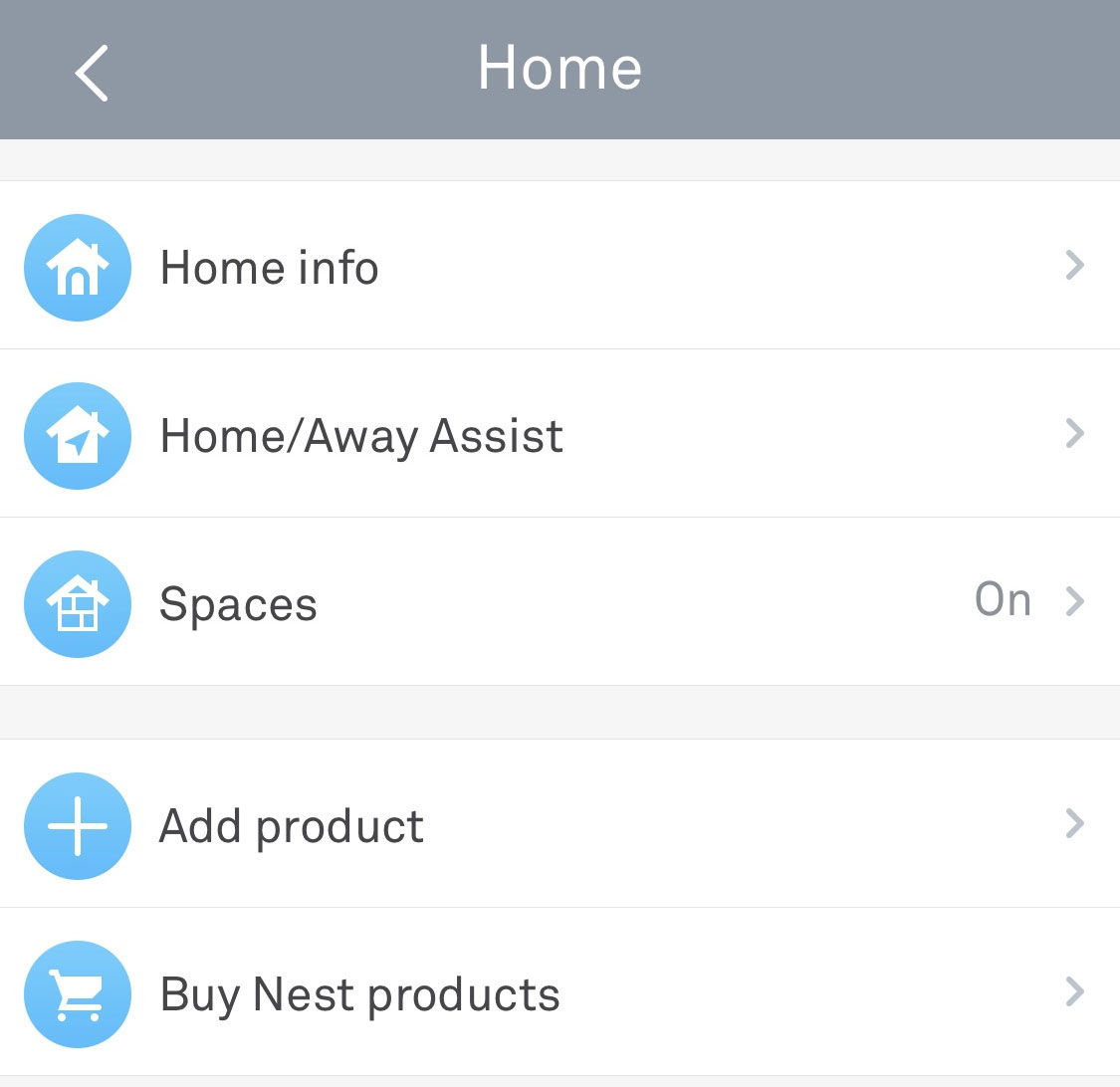Open Home/Away Assist settings
The image size is (1120, 1087).
point(361,435)
